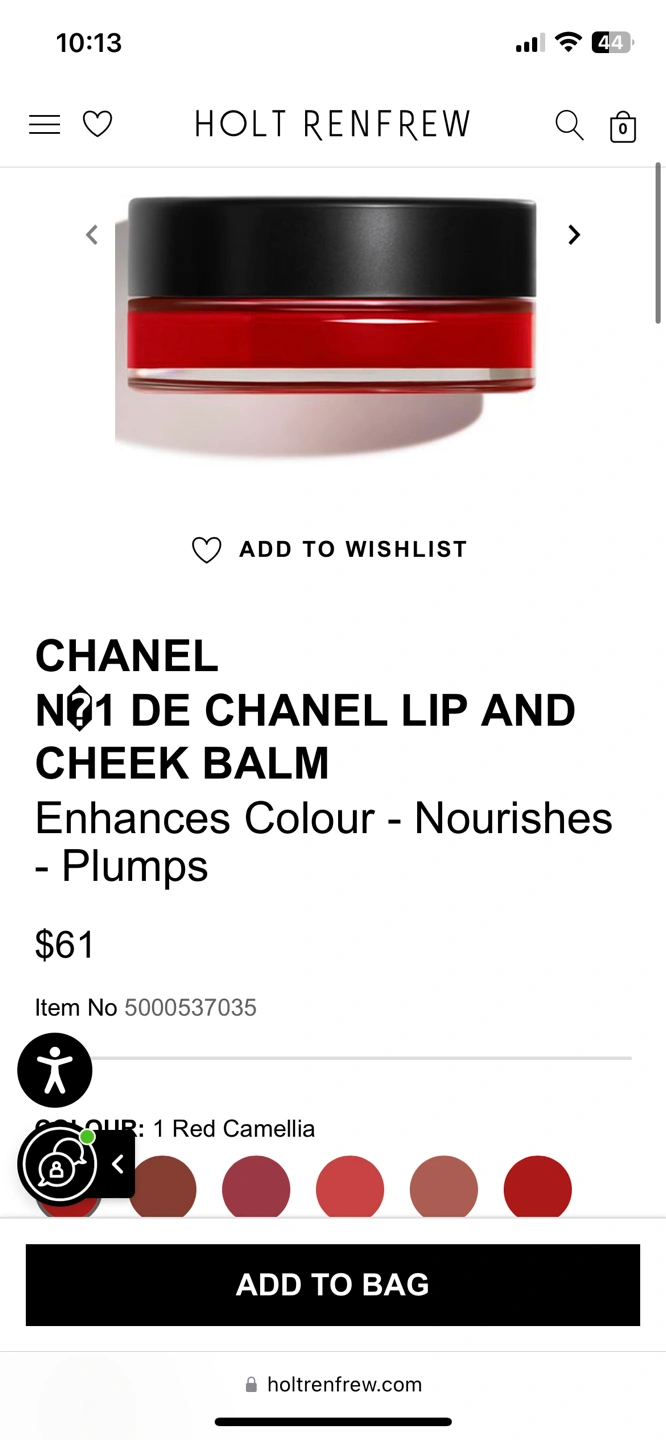Select the coral red colour swatch
This screenshot has height=1440, width=666.
350,1188
